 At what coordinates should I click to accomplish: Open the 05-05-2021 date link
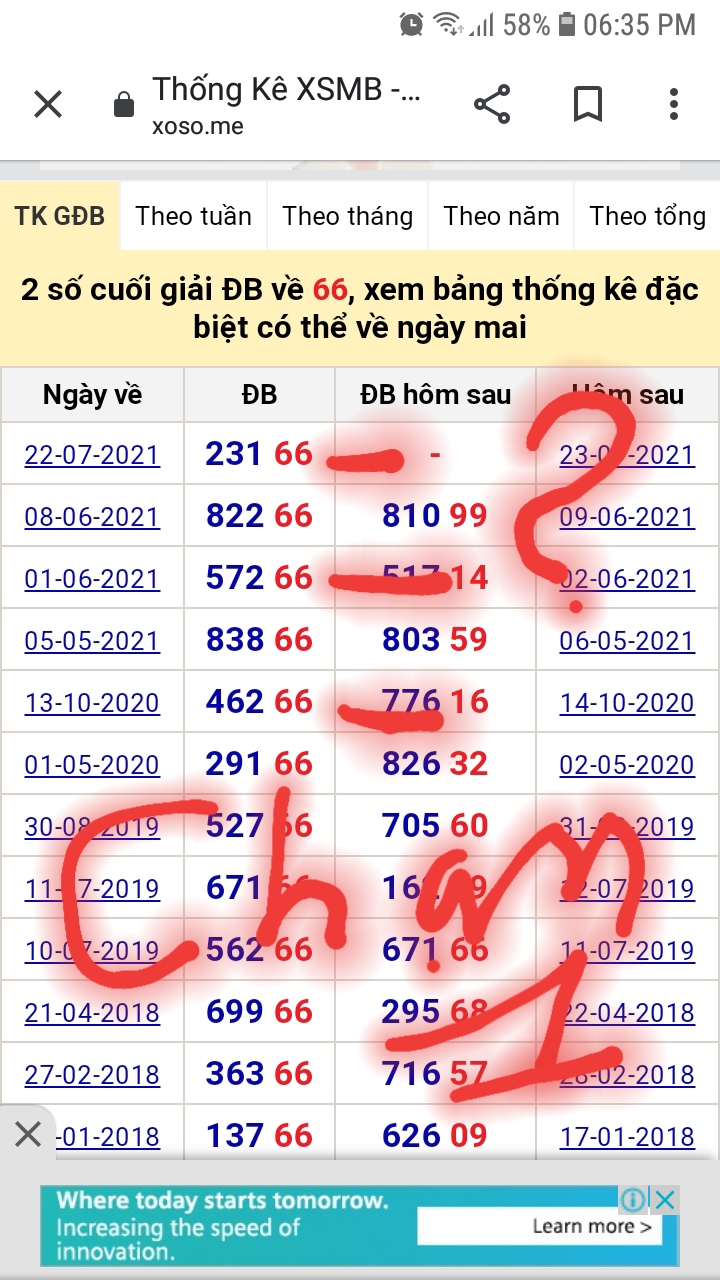click(x=92, y=641)
